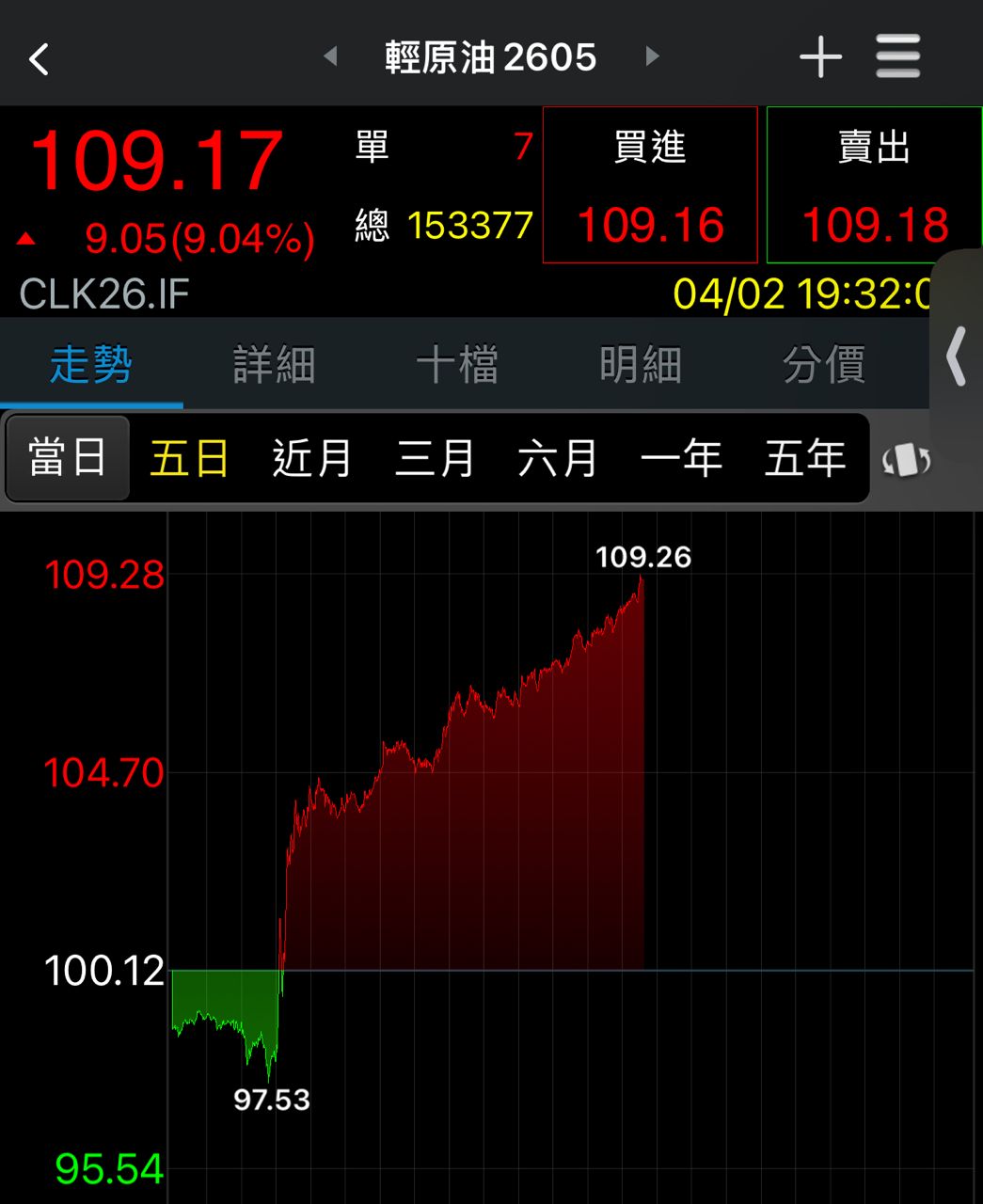Choose the 三月 chart range

point(435,459)
